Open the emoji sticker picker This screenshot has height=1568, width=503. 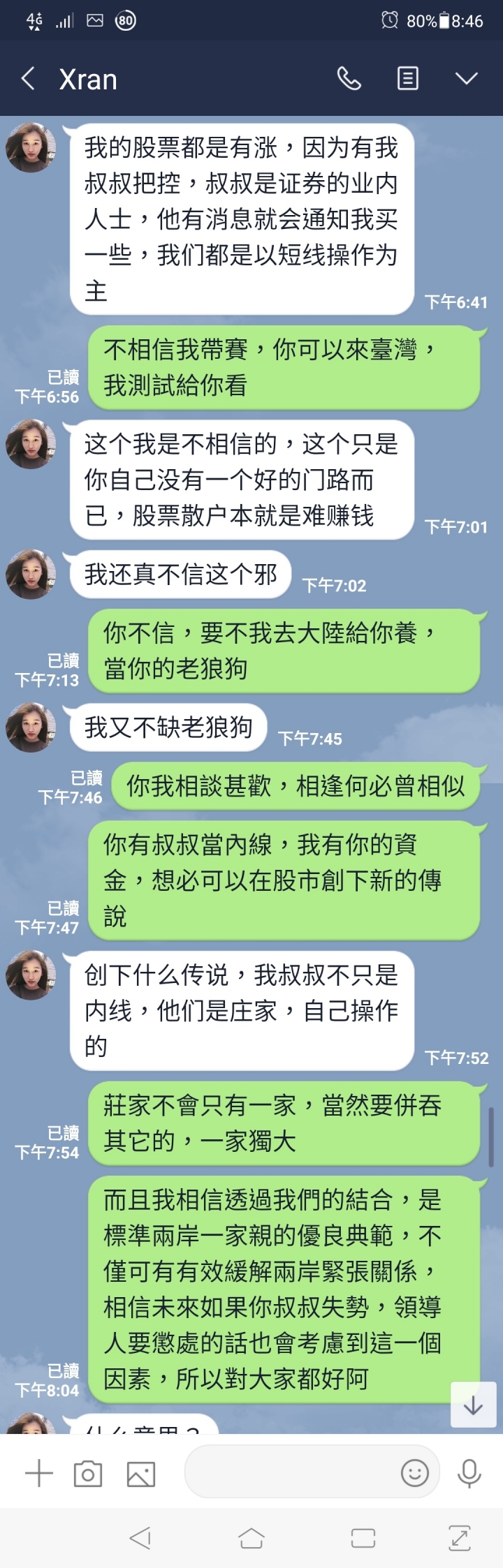(414, 1473)
